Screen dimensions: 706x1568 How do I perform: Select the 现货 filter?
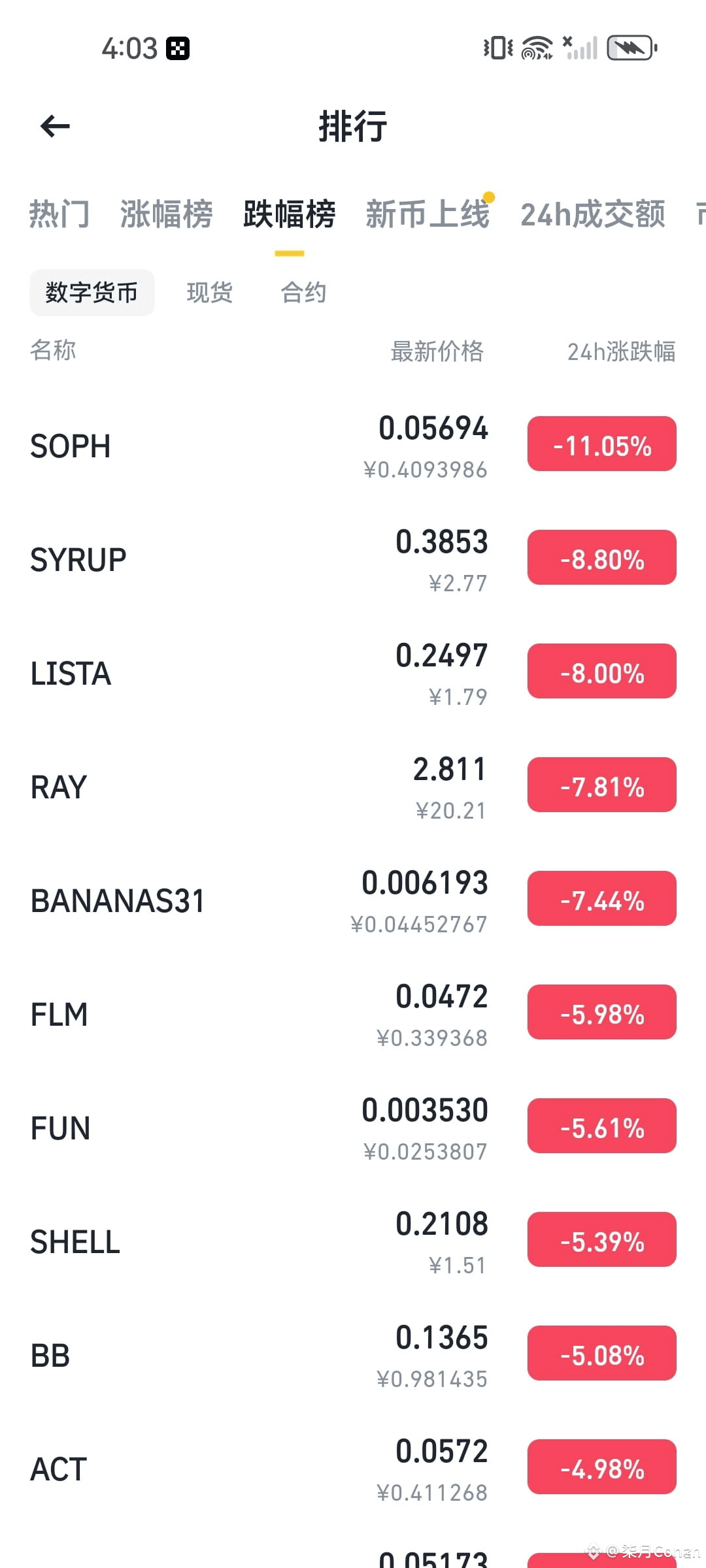pyautogui.click(x=209, y=293)
